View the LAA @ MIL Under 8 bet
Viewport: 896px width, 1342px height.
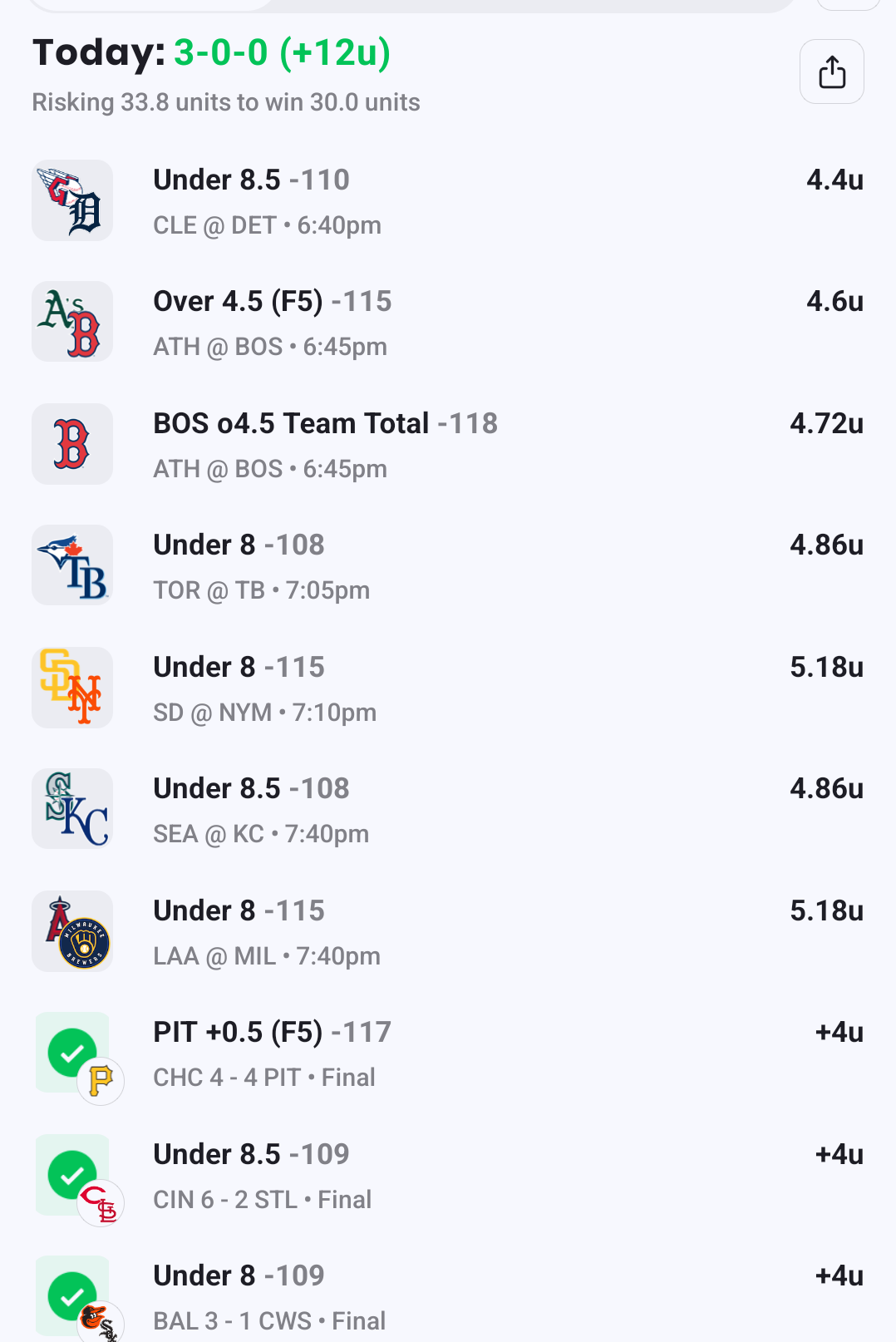point(447,932)
